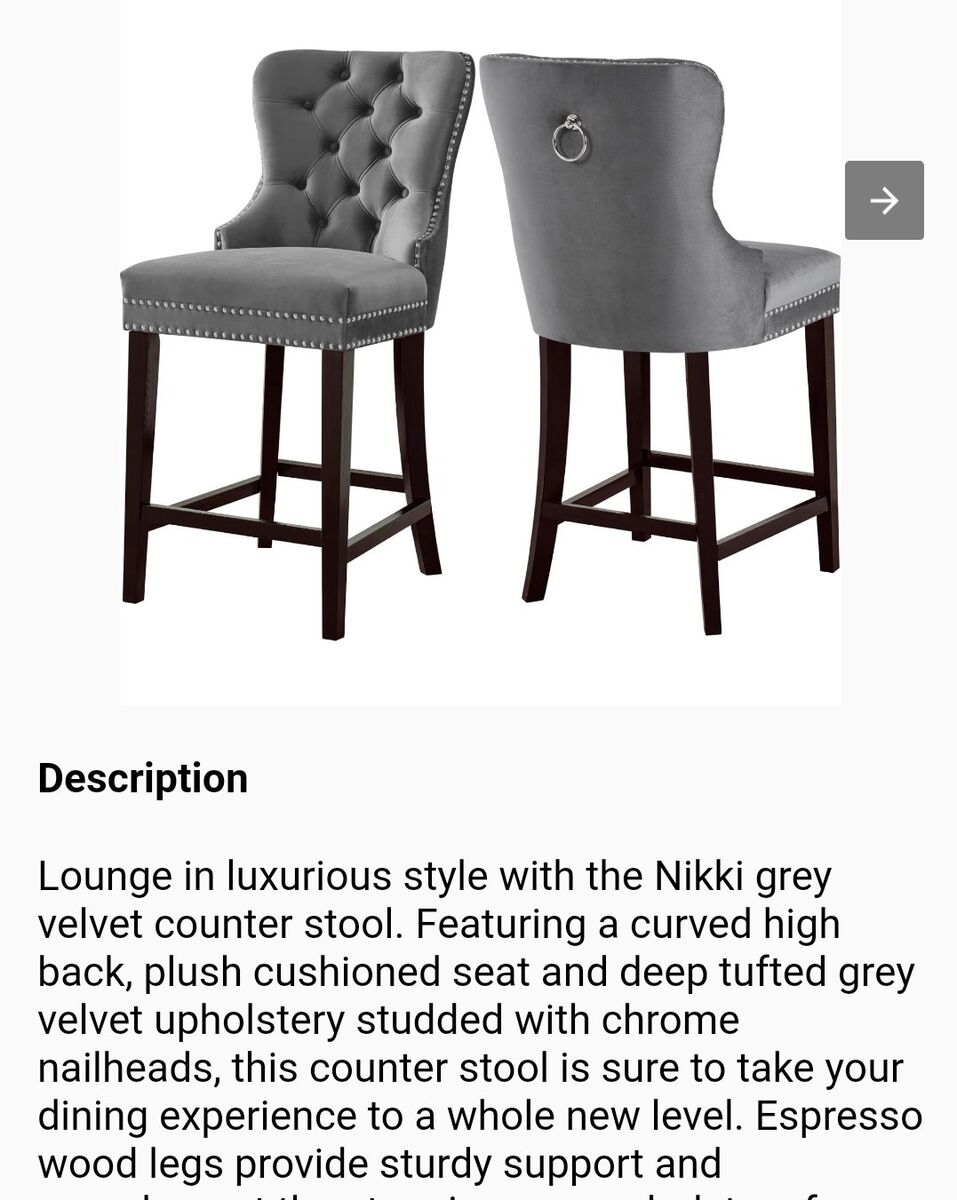Switch to the Description section header
Screen dimensions: 957x1200
click(142, 777)
